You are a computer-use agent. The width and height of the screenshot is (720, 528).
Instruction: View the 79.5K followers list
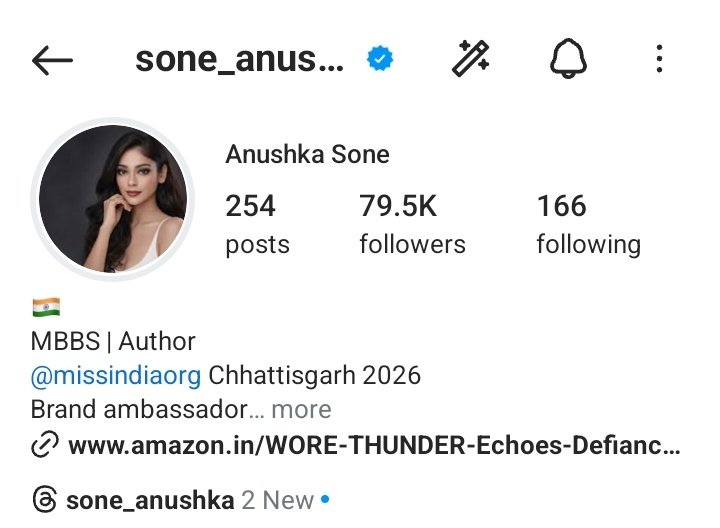(412, 224)
